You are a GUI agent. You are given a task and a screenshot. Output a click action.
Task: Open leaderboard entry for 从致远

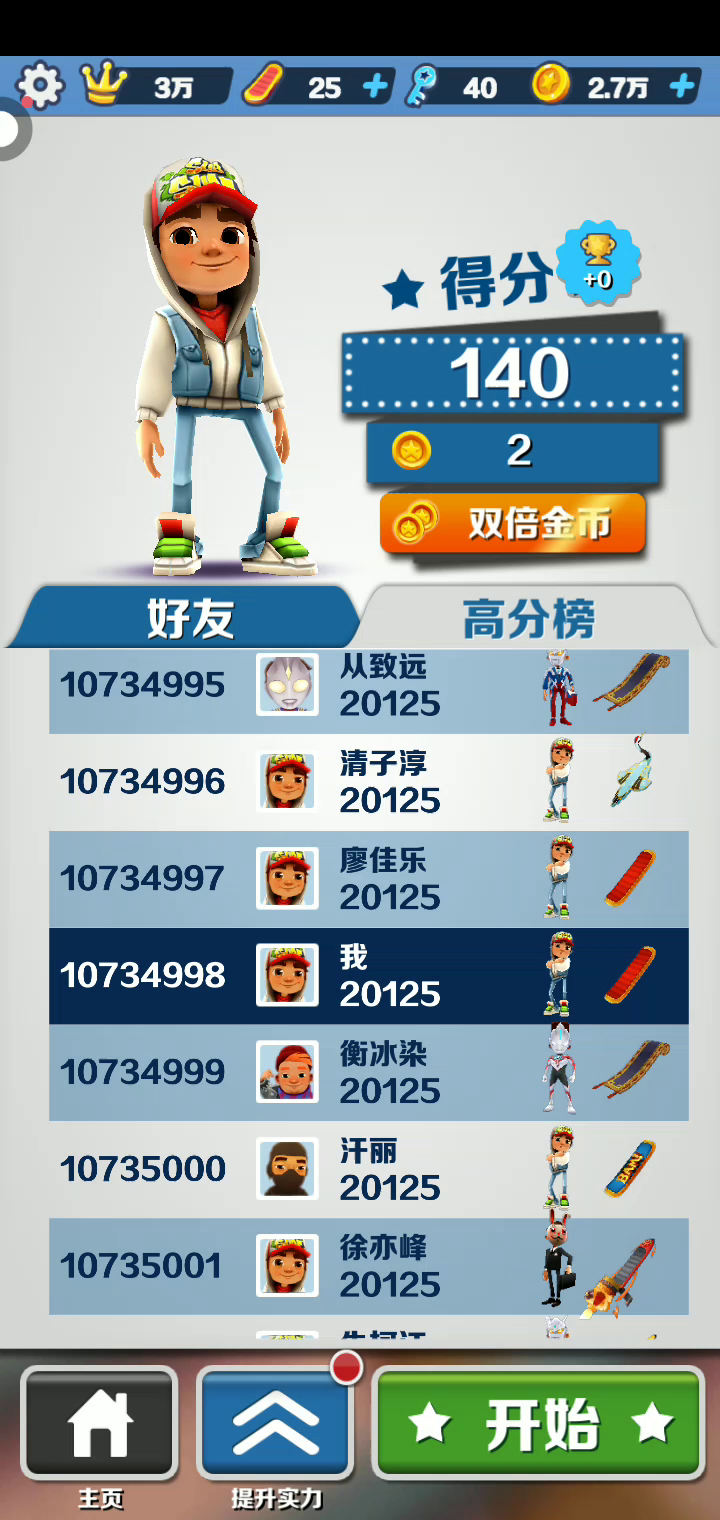368,686
